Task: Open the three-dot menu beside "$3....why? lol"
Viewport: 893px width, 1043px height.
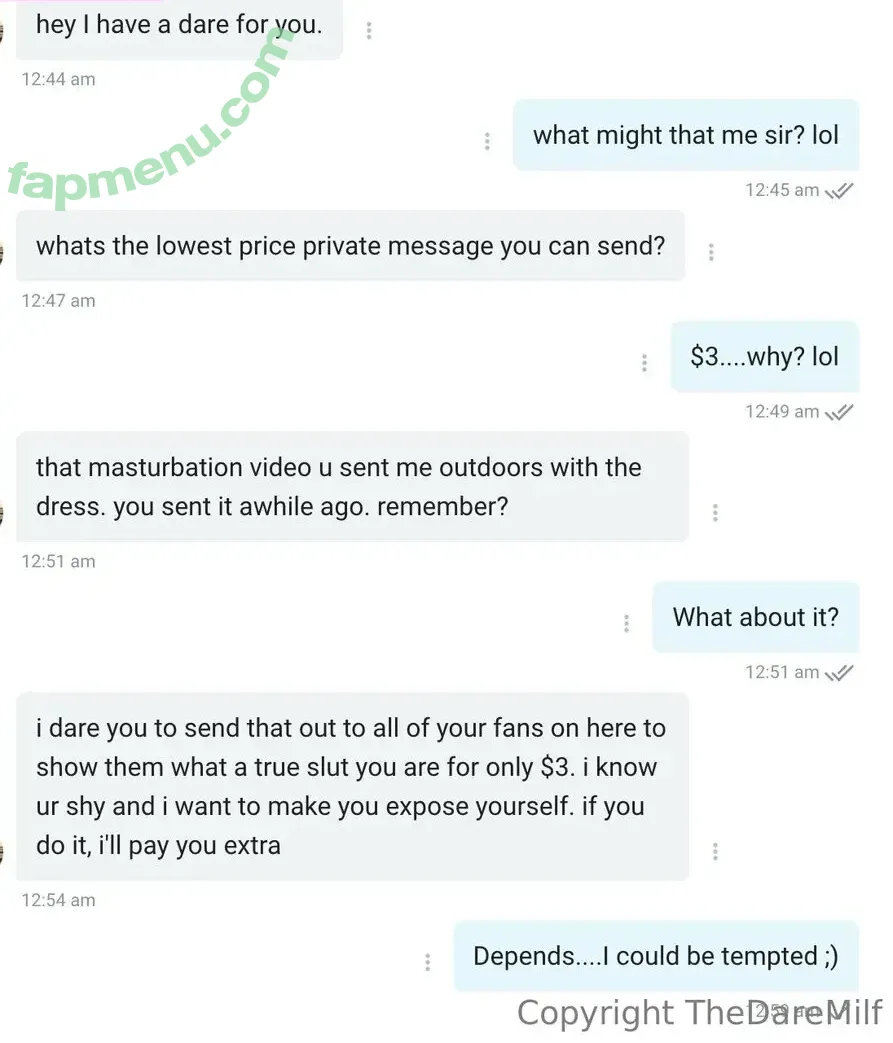Action: [644, 363]
